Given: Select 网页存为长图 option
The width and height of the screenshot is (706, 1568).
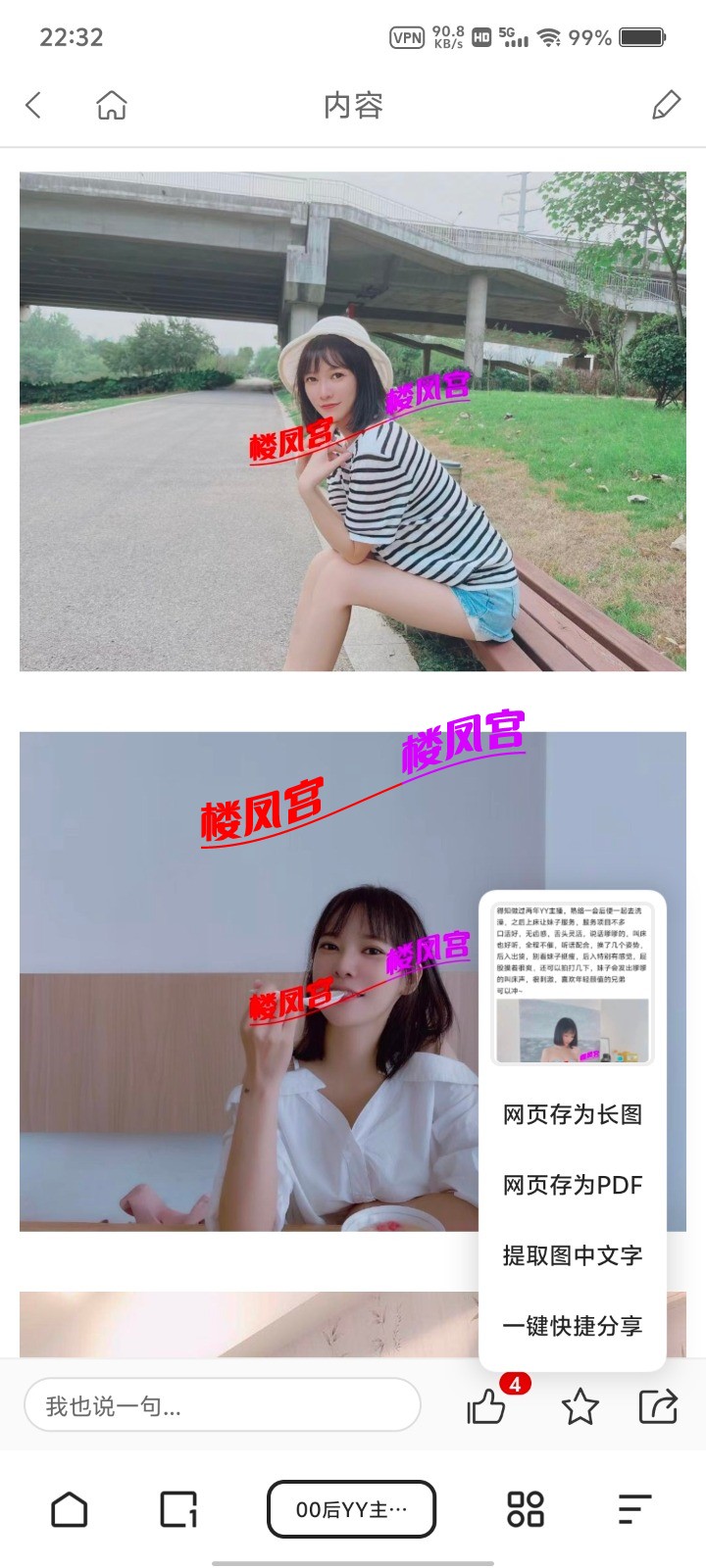Looking at the screenshot, I should click(x=573, y=1114).
